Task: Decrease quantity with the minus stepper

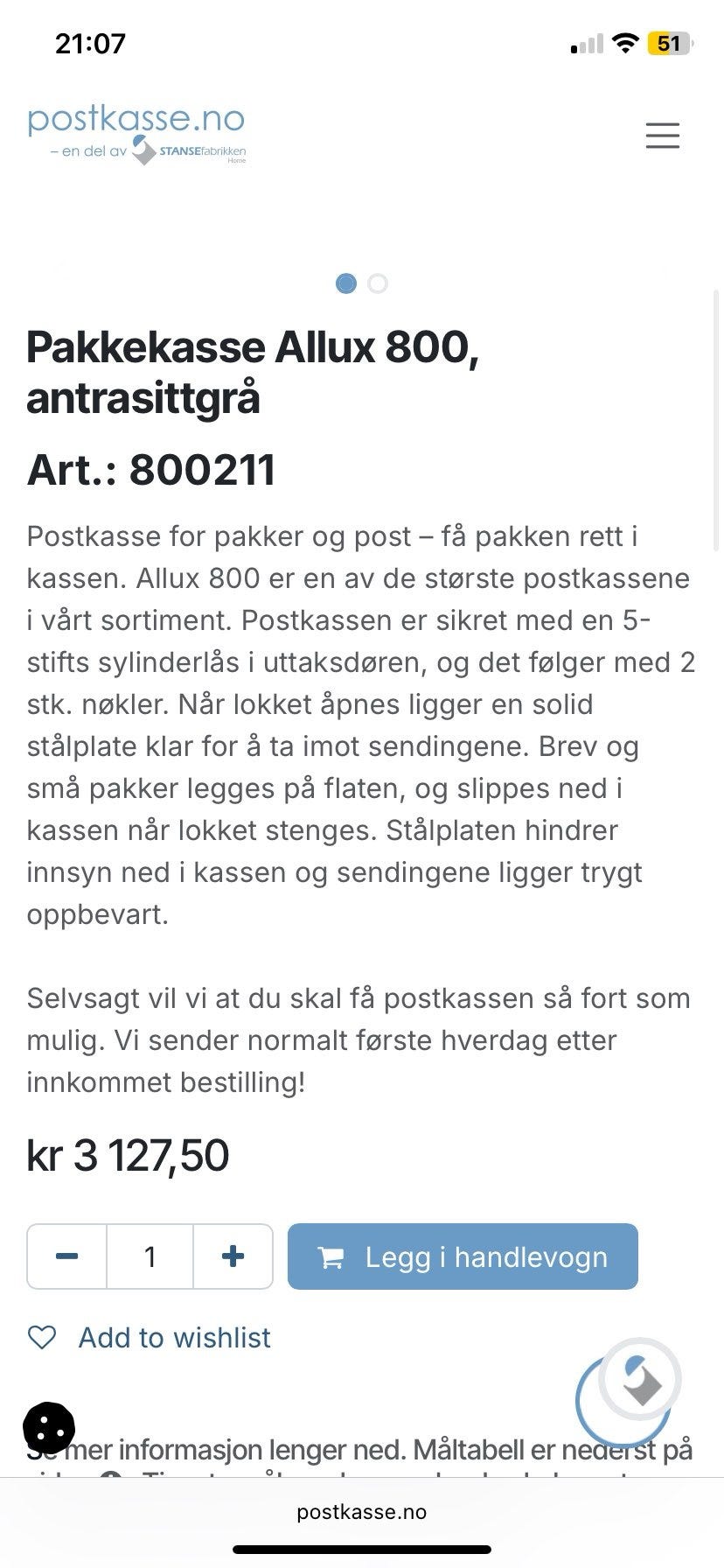Action: point(67,1256)
